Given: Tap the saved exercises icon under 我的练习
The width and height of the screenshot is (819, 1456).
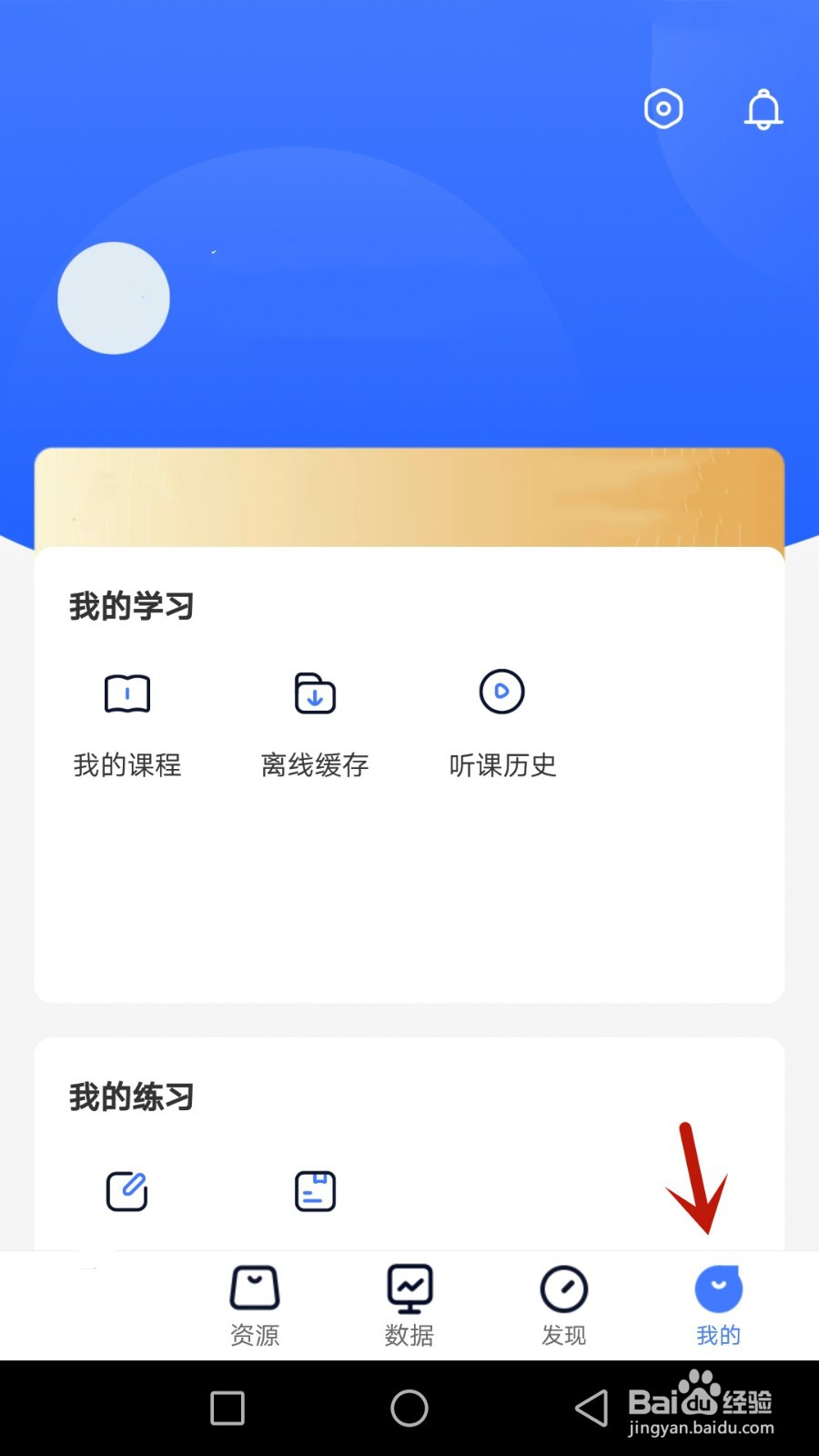Looking at the screenshot, I should click(x=314, y=1190).
